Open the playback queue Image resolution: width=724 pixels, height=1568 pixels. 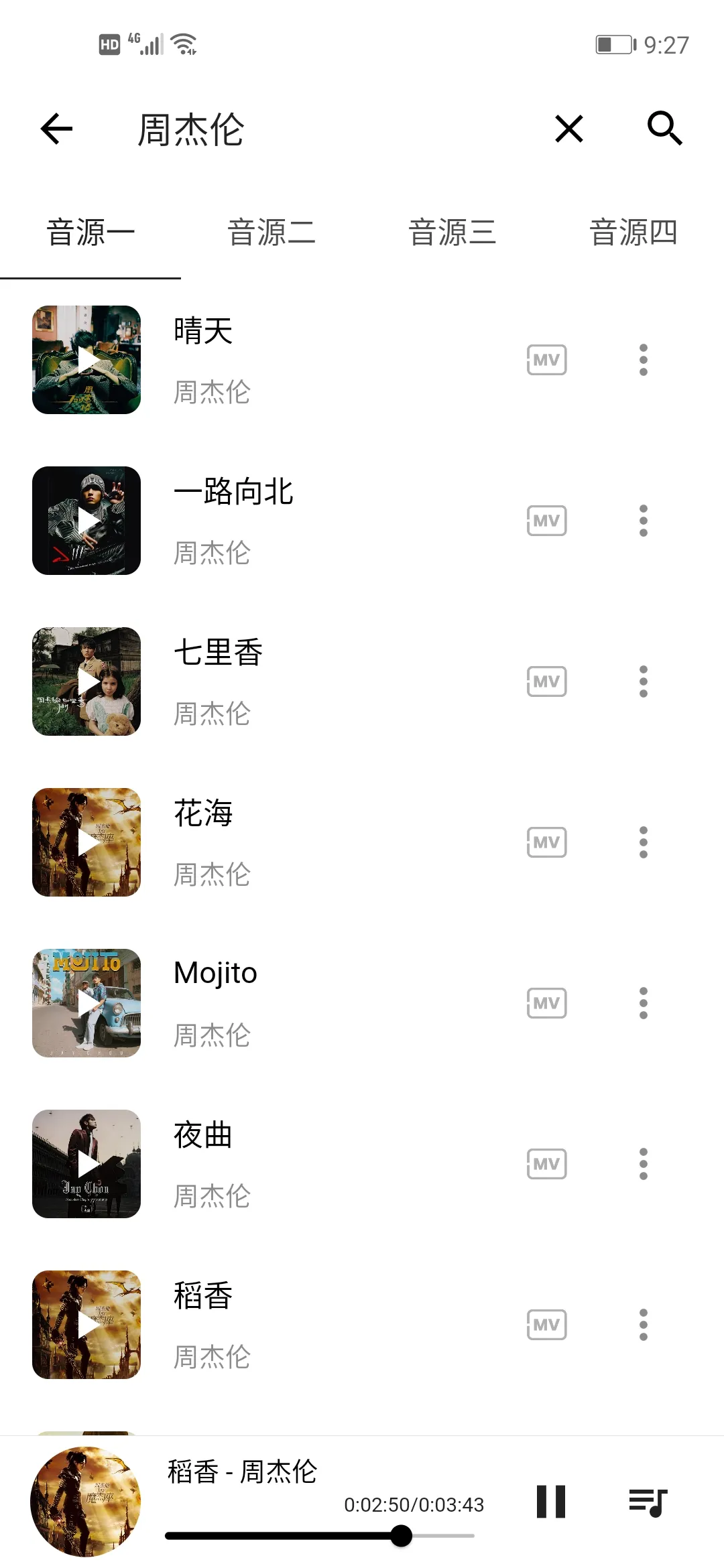point(648,1502)
